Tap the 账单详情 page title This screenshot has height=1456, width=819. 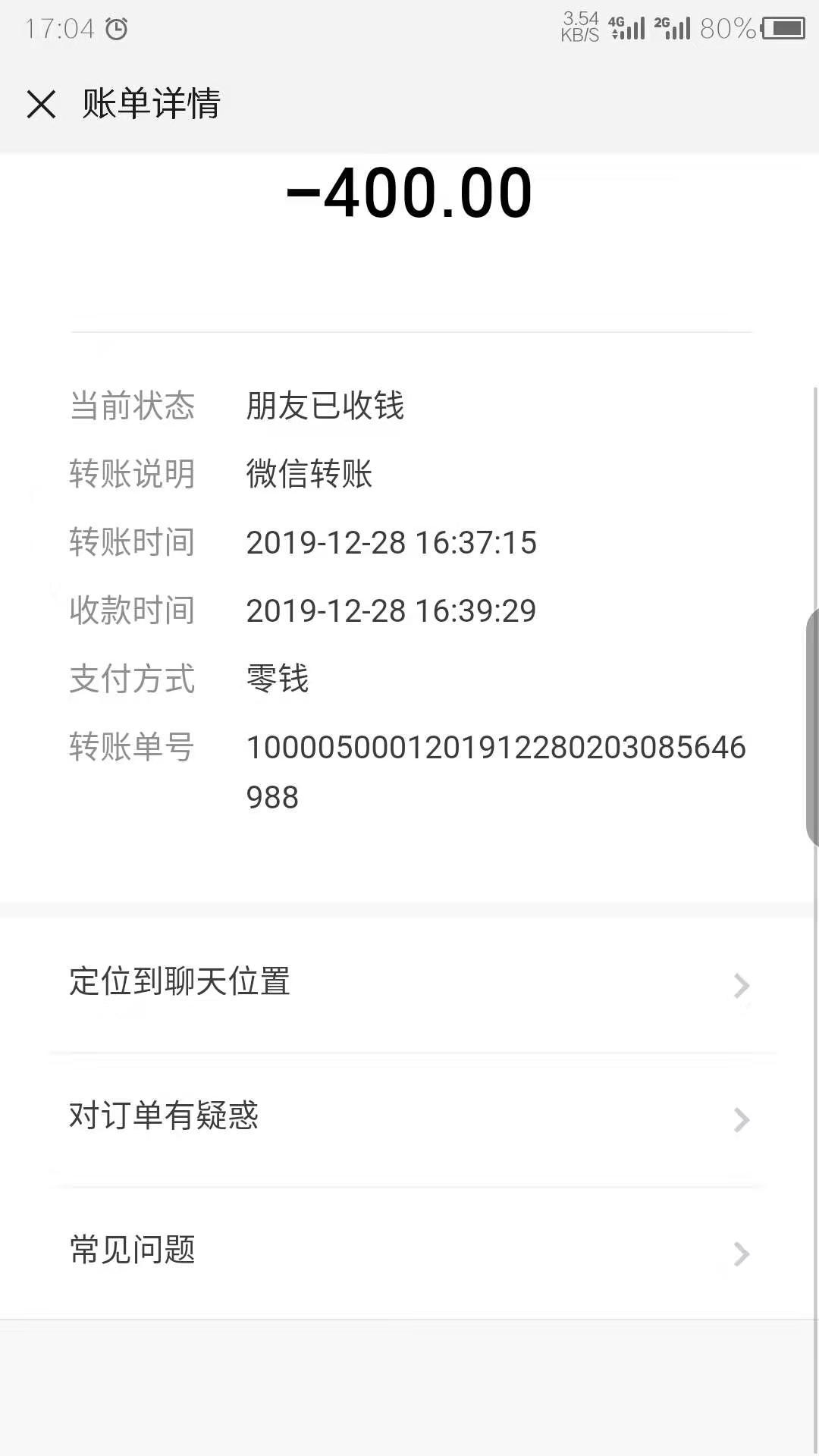150,104
